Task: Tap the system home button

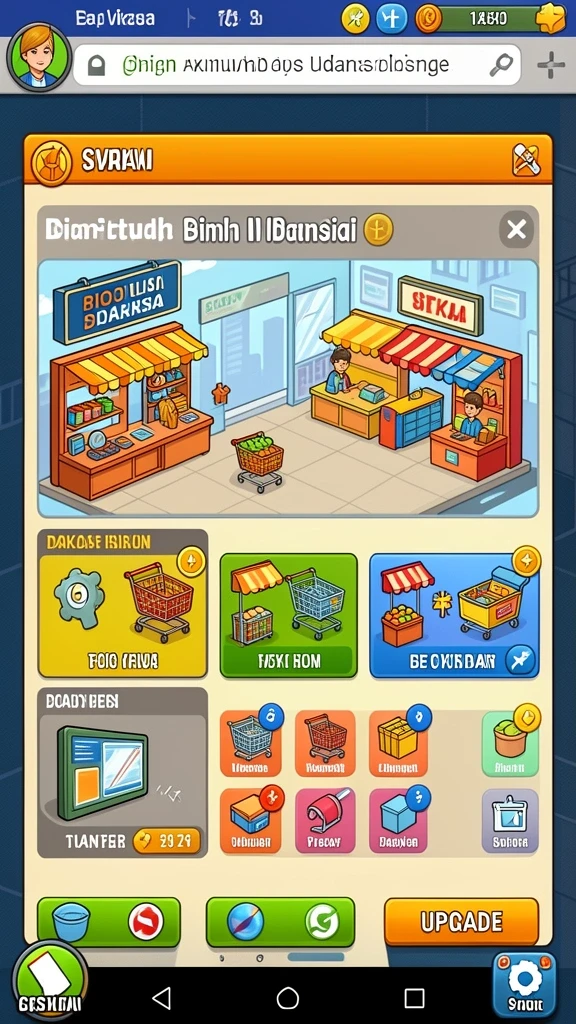Action: (x=287, y=997)
